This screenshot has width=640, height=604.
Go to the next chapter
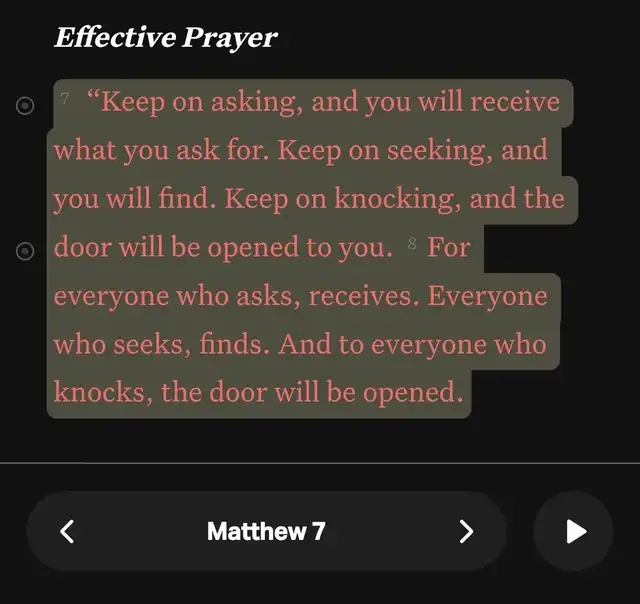tap(465, 531)
